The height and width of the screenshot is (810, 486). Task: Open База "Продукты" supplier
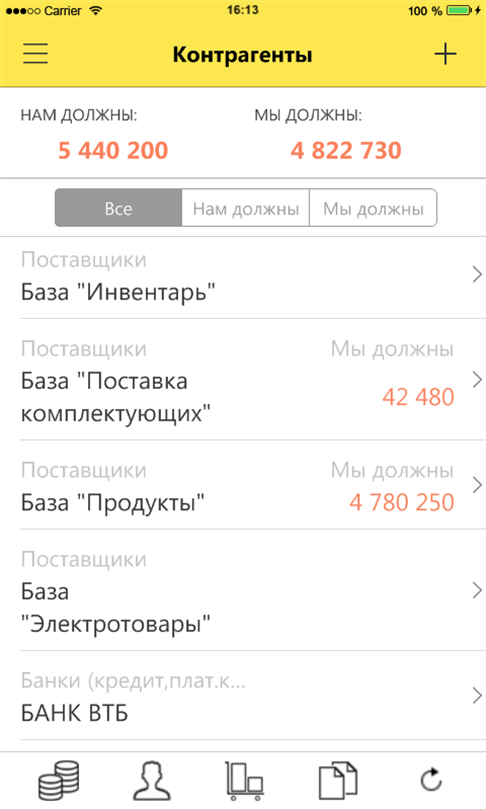pos(243,485)
